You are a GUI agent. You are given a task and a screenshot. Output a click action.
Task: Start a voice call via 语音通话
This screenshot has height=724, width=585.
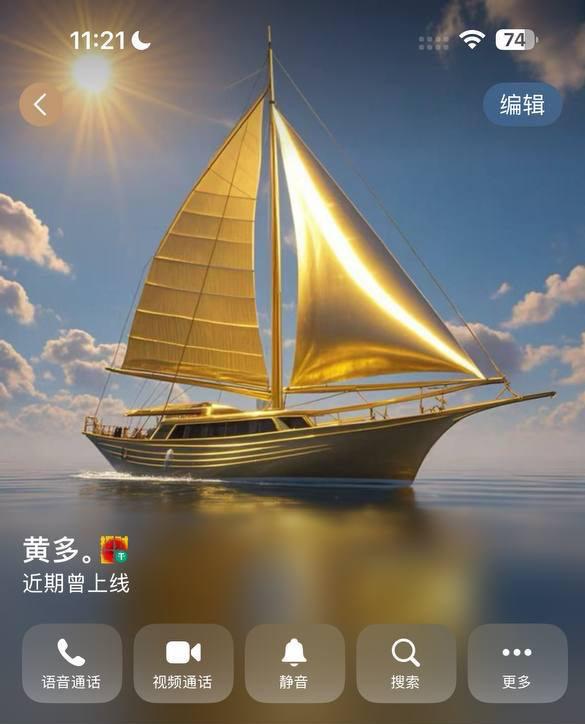72,663
